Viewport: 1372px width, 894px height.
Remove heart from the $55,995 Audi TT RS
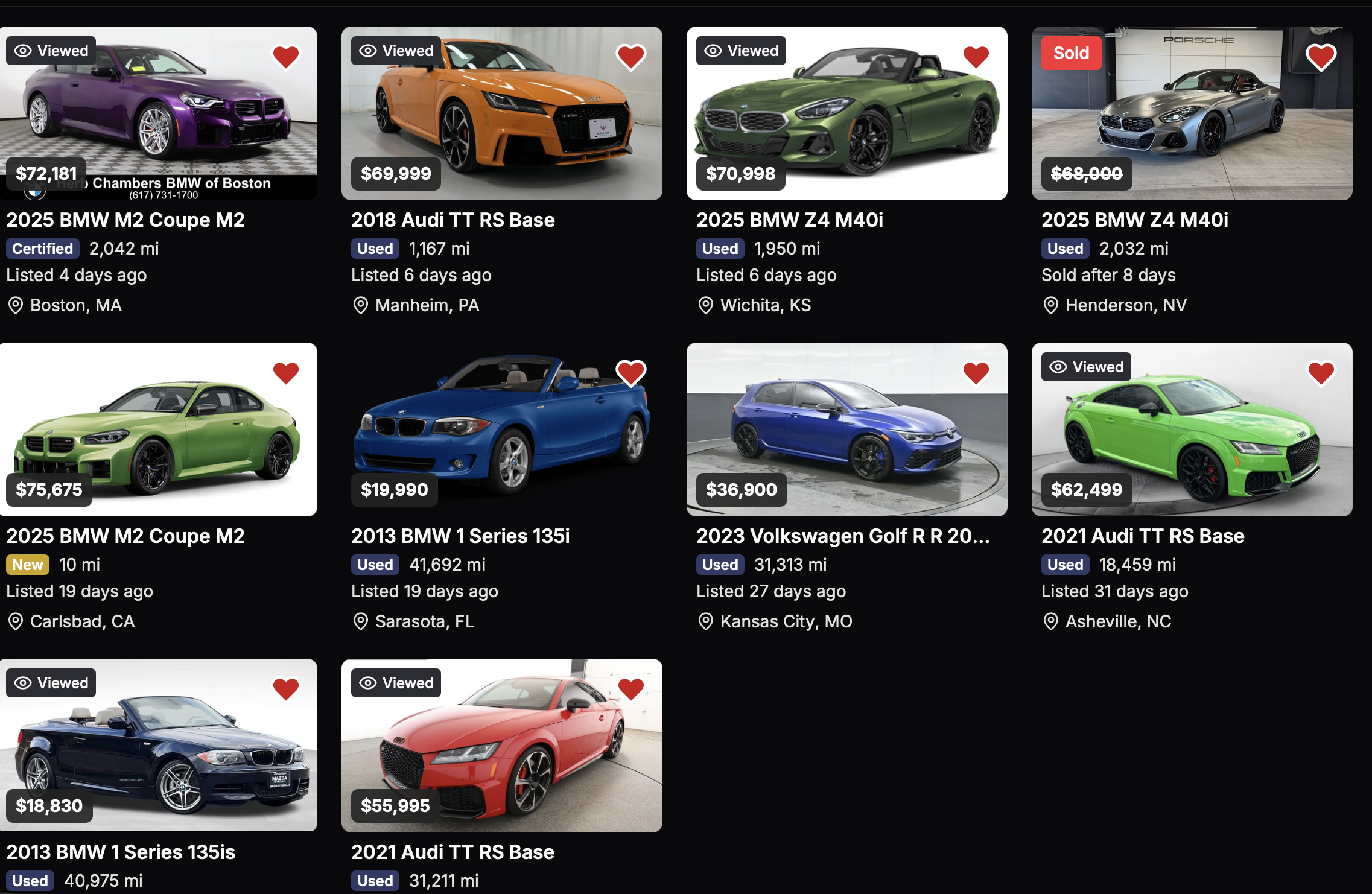click(631, 689)
